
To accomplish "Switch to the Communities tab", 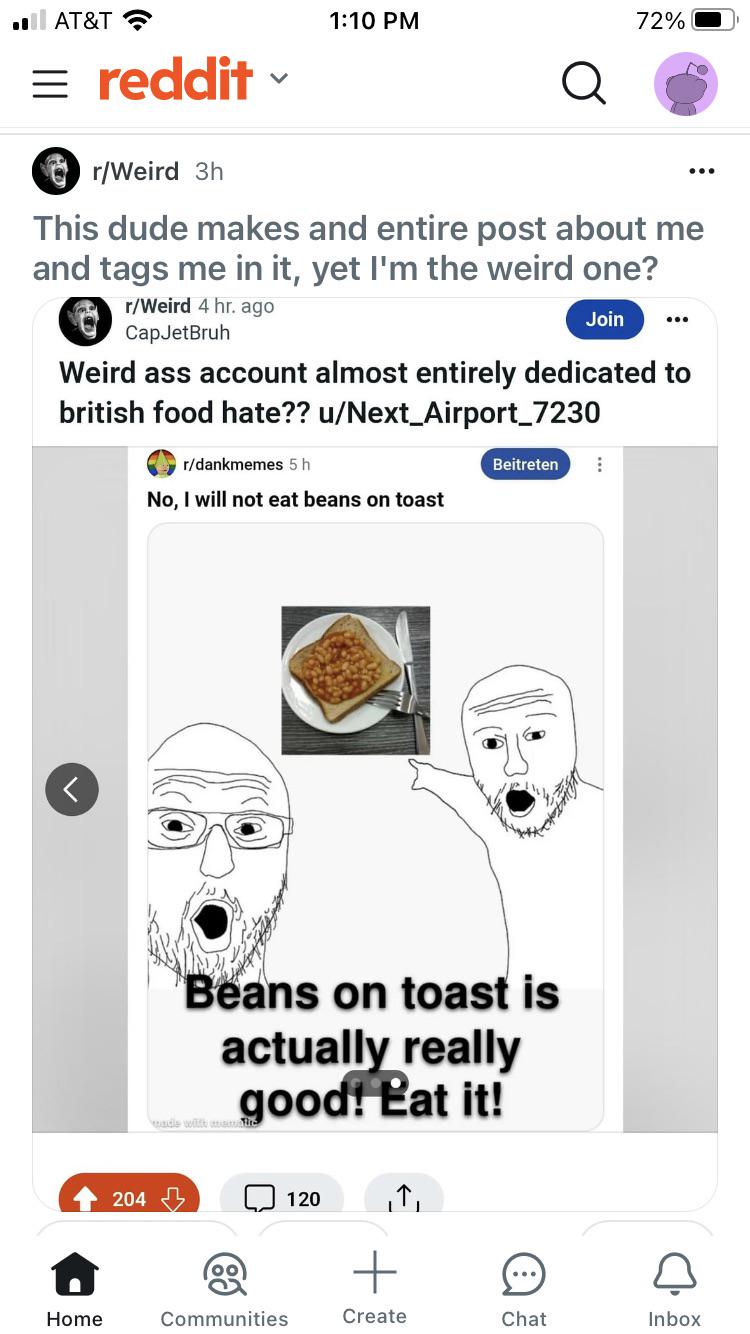I will point(224,1290).
